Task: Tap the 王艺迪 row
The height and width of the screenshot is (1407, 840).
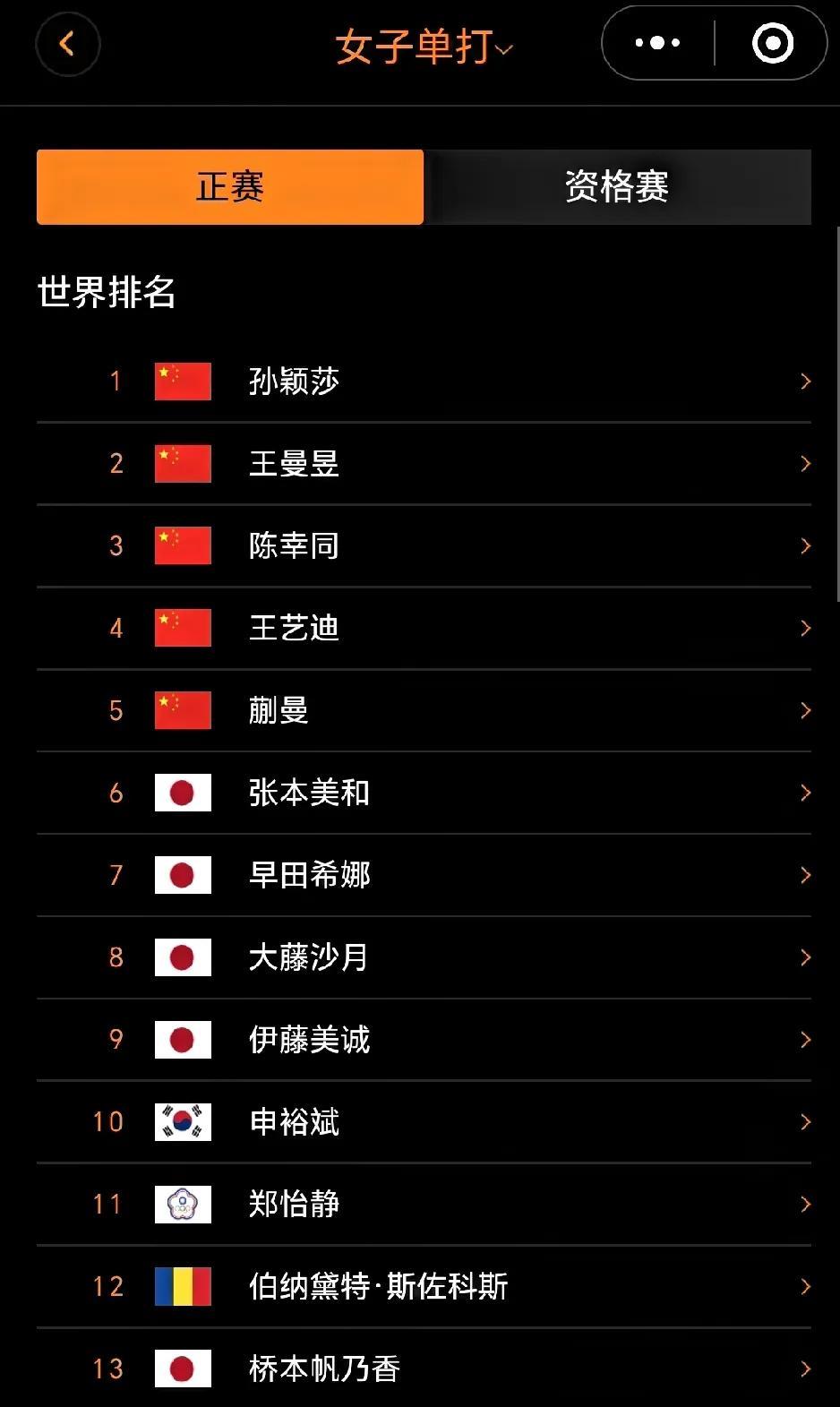Action: [x=424, y=629]
